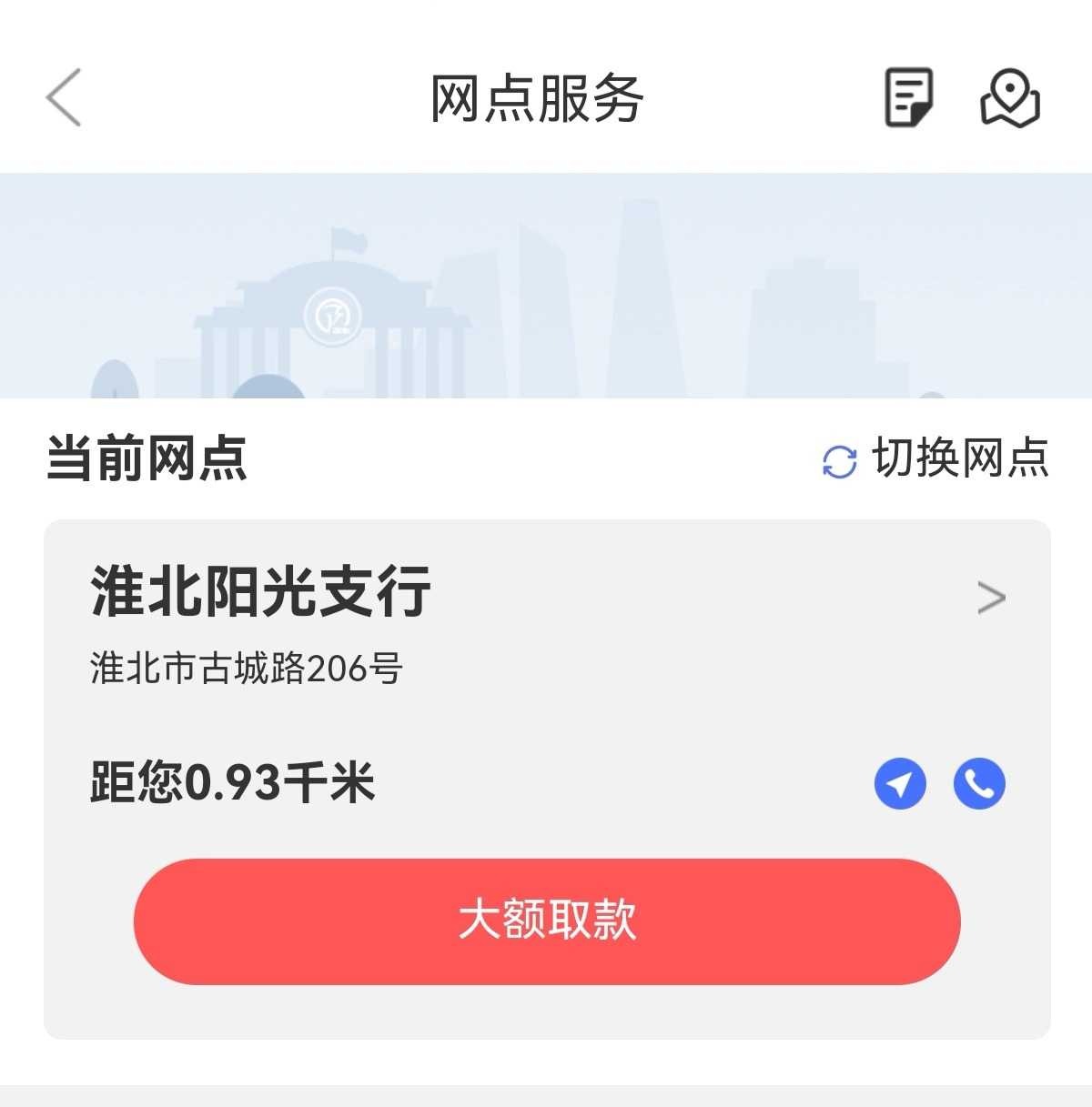The image size is (1092, 1107).
Task: Select the 大额取款 button
Action: [547, 921]
